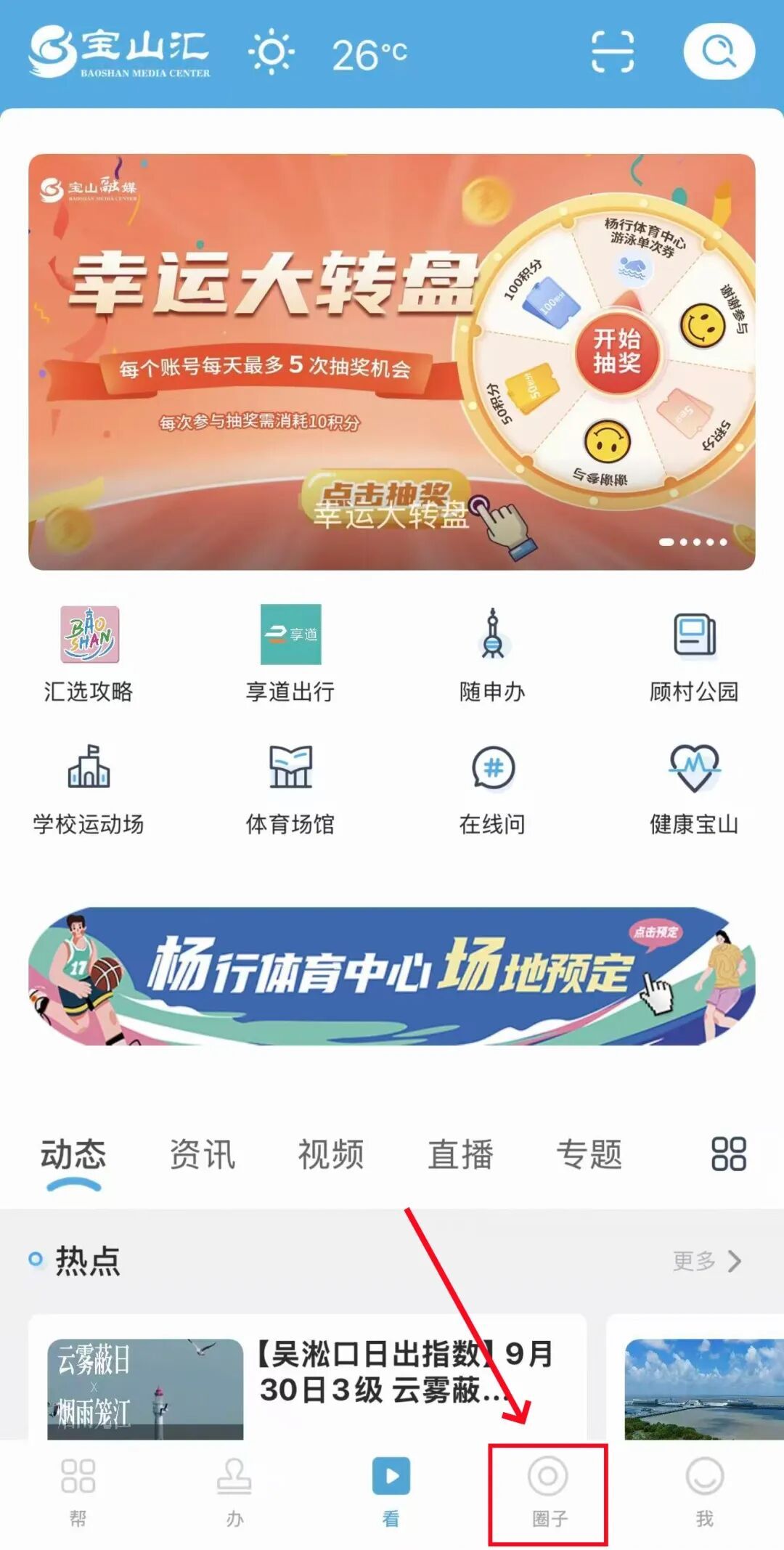Switch to the 视频 tab
Viewport: 784px width, 1550px height.
tap(331, 1154)
